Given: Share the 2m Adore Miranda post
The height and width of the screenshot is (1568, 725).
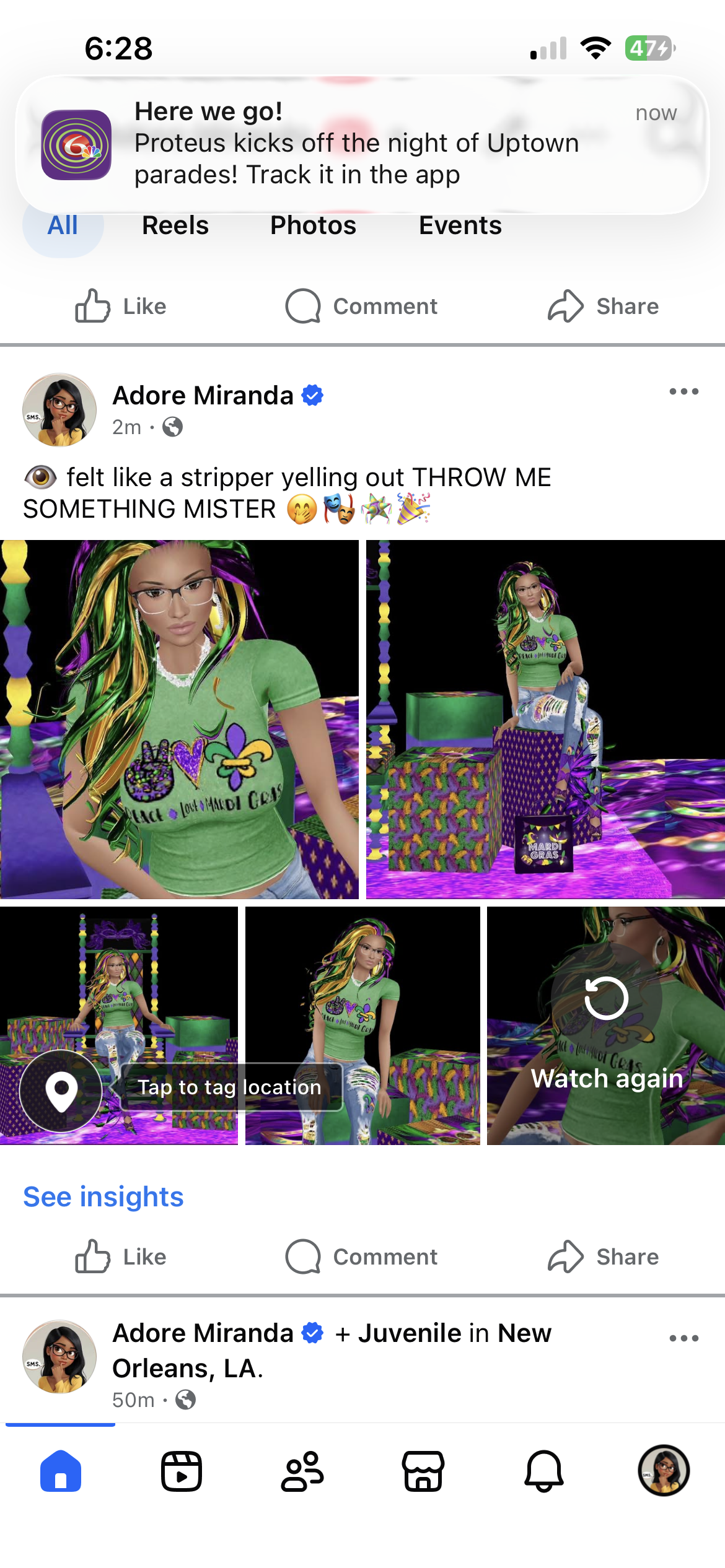Looking at the screenshot, I should (x=603, y=1257).
